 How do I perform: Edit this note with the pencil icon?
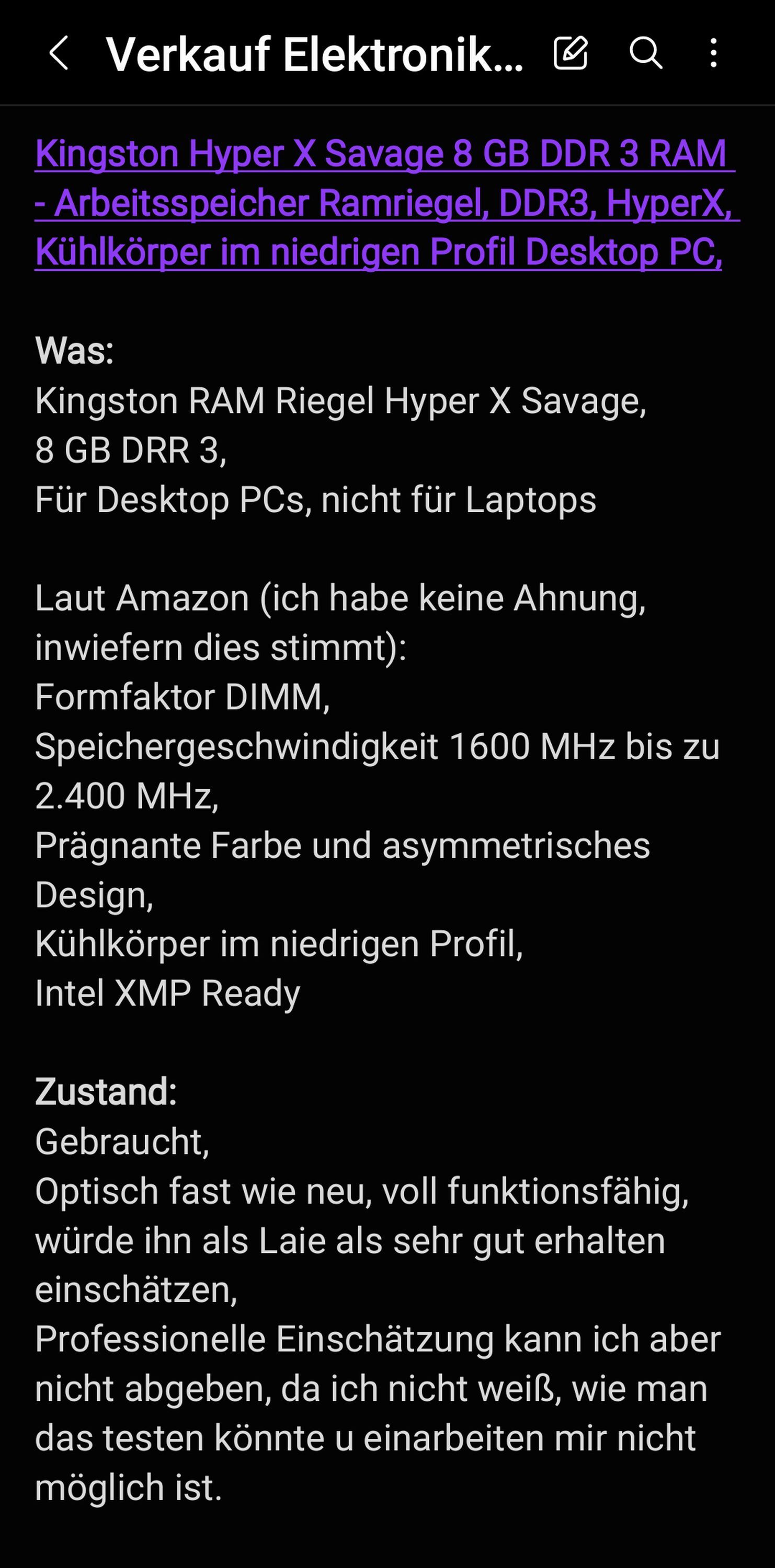click(x=571, y=53)
